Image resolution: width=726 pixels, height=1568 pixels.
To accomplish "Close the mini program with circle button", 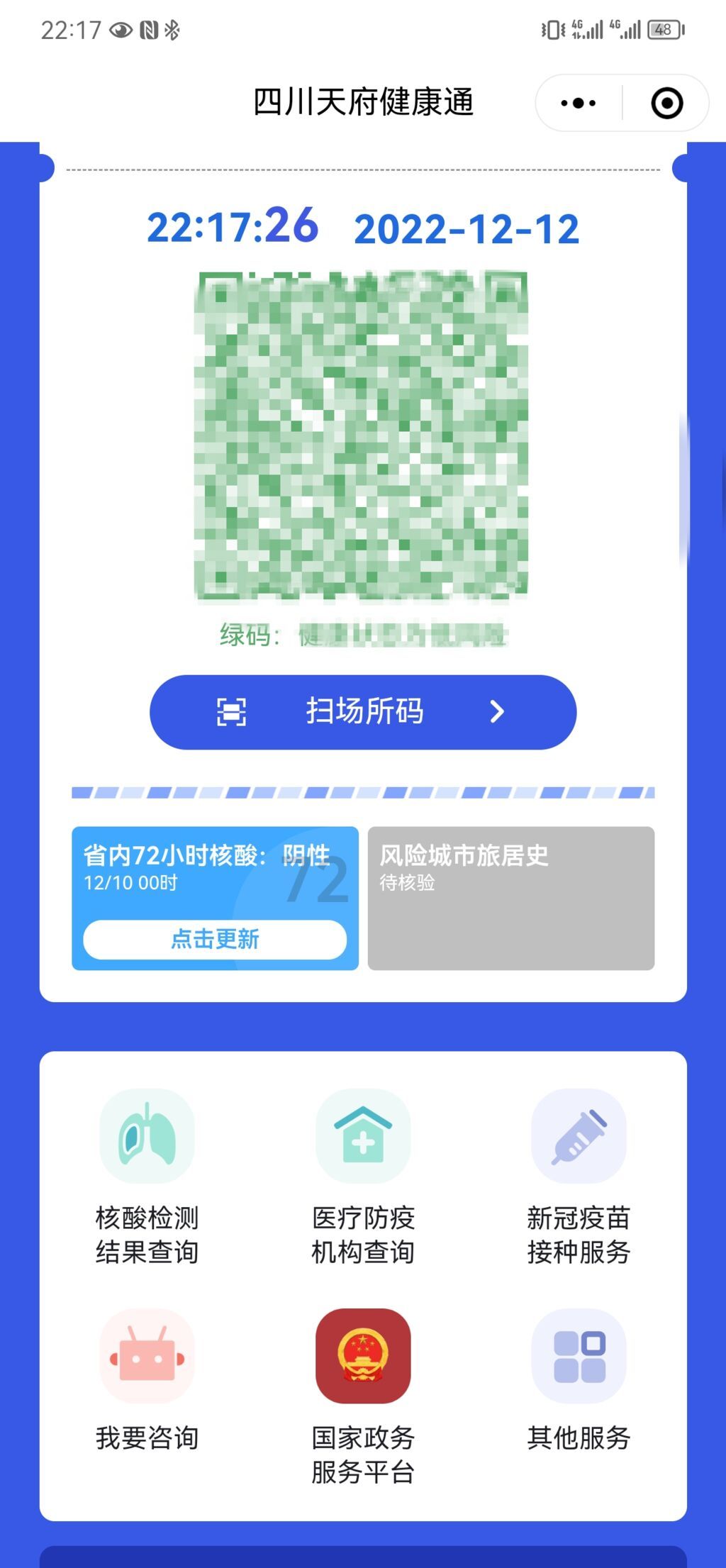I will [666, 104].
